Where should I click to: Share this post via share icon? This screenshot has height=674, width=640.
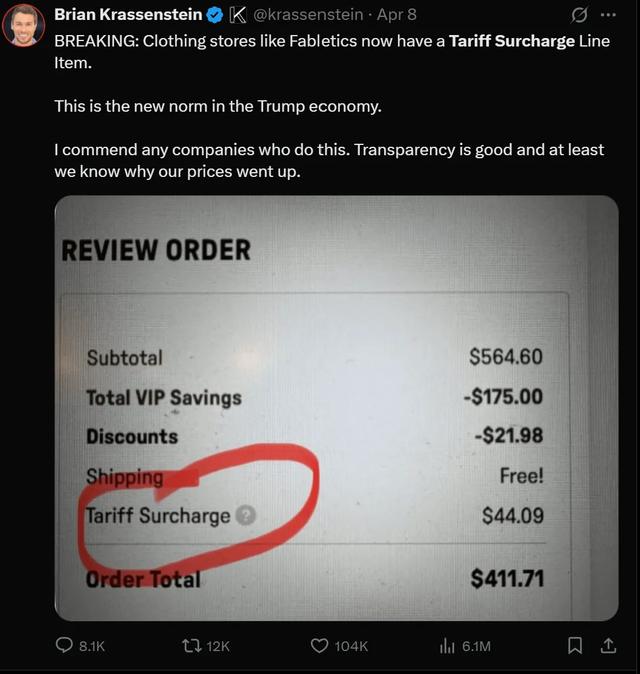pyautogui.click(x=607, y=646)
